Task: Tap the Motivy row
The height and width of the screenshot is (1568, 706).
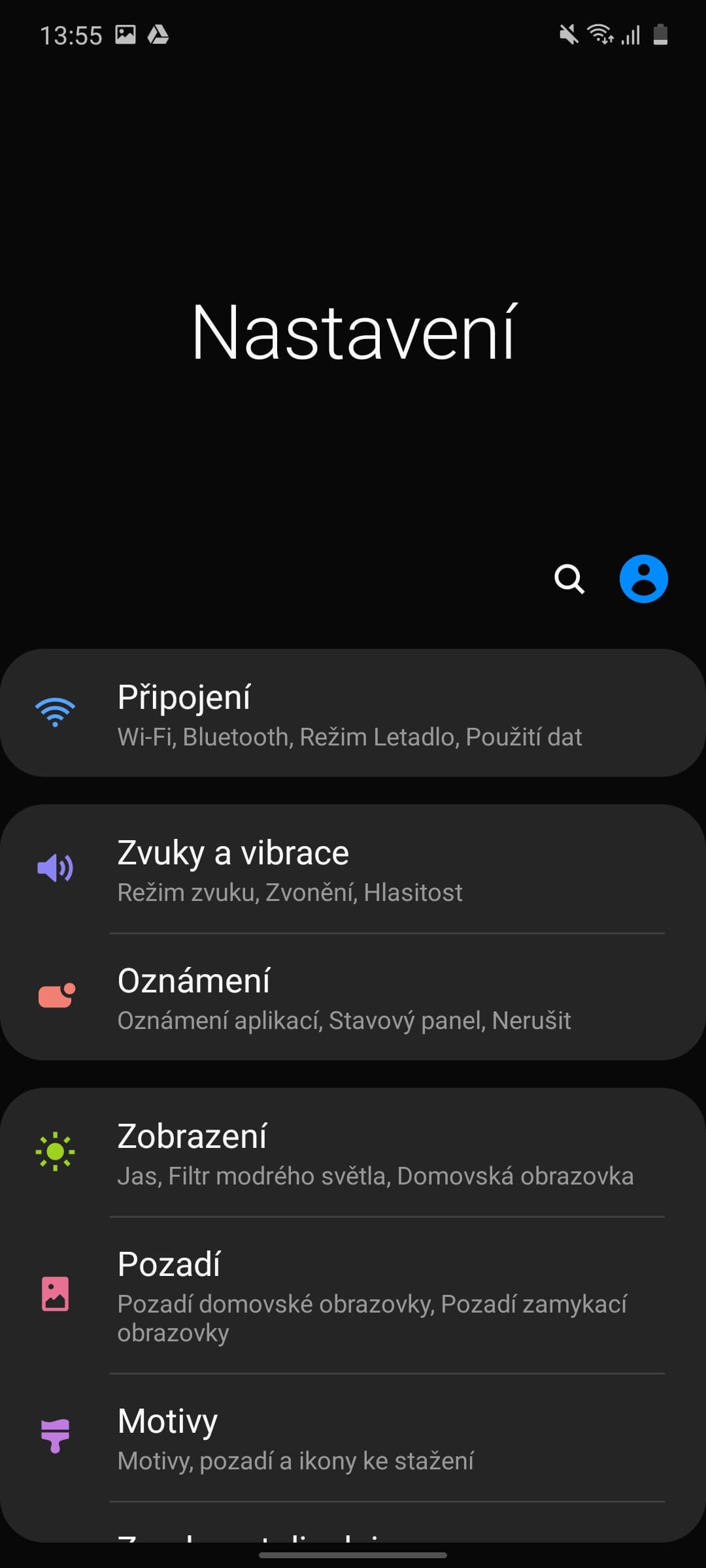Action: (353, 1437)
